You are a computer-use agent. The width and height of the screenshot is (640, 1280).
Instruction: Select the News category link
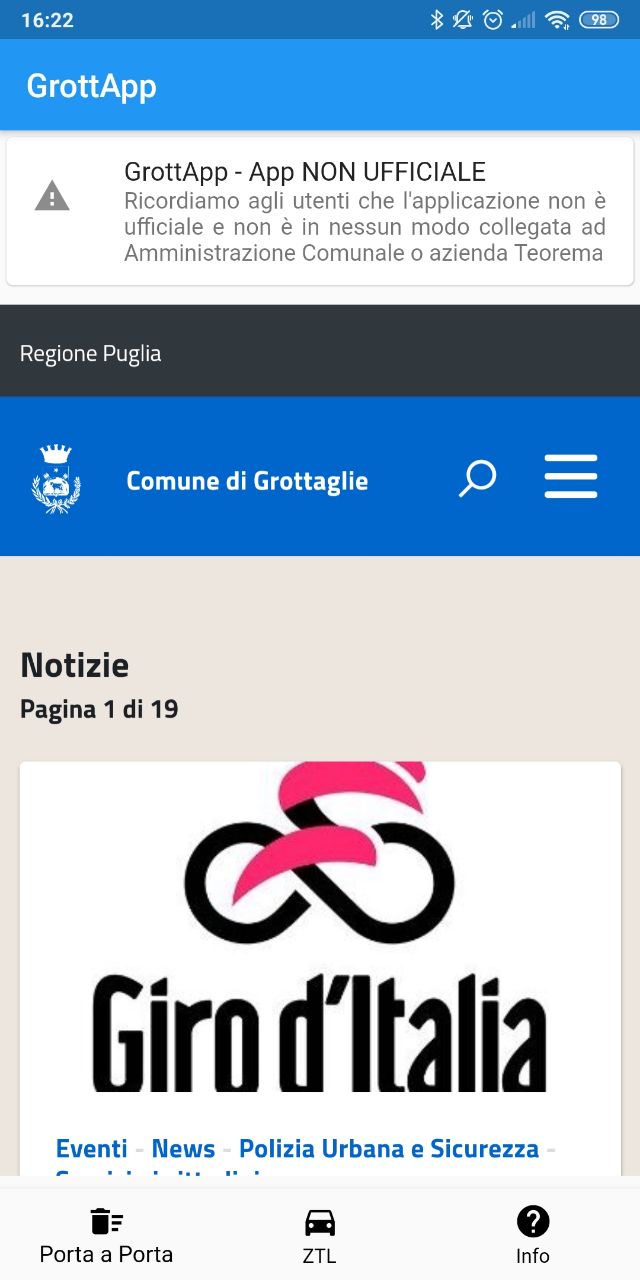pyautogui.click(x=183, y=1149)
